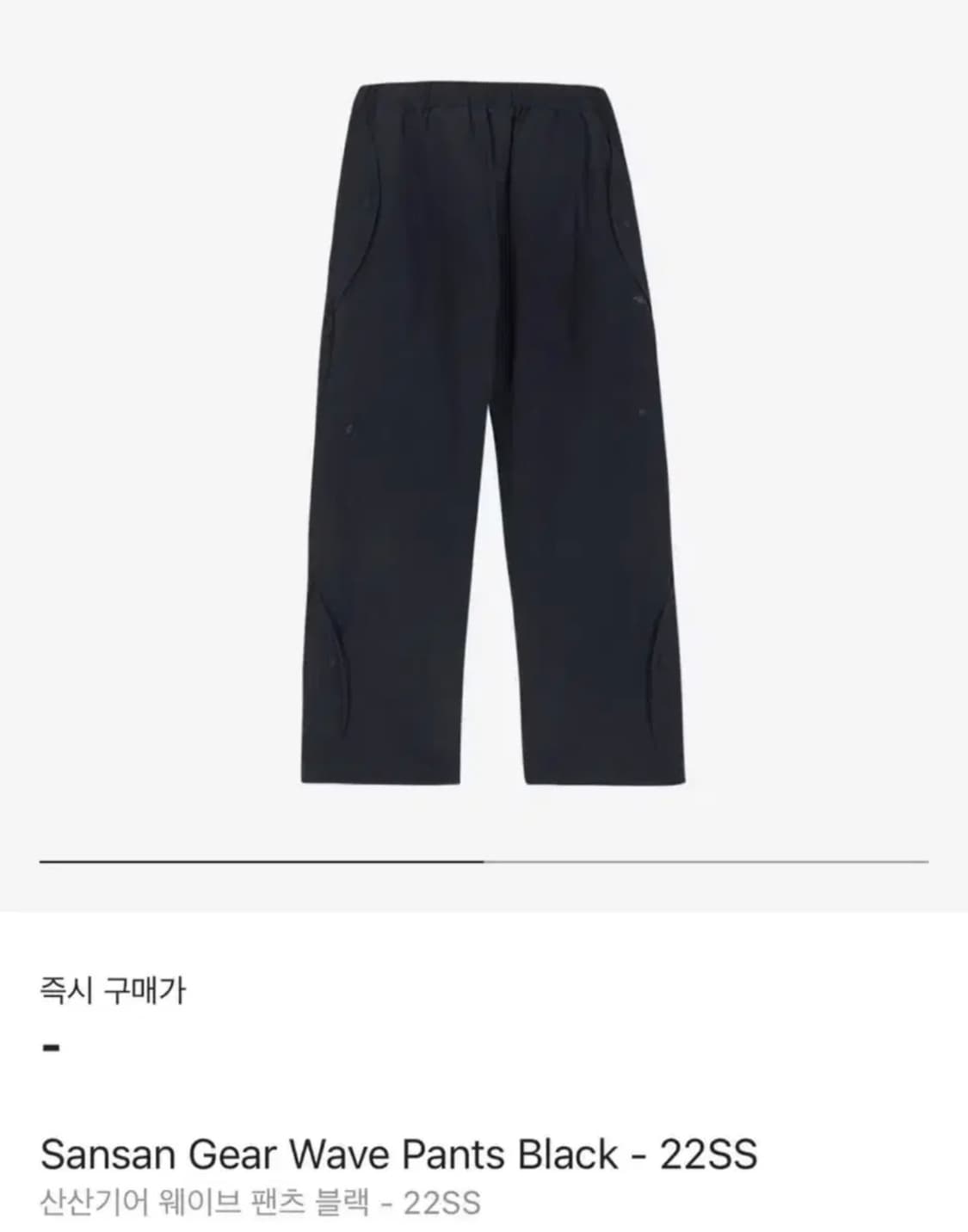Viewport: 968px width, 1232px height.
Task: Click the darker segment of the scroll indicator
Action: pos(258,860)
